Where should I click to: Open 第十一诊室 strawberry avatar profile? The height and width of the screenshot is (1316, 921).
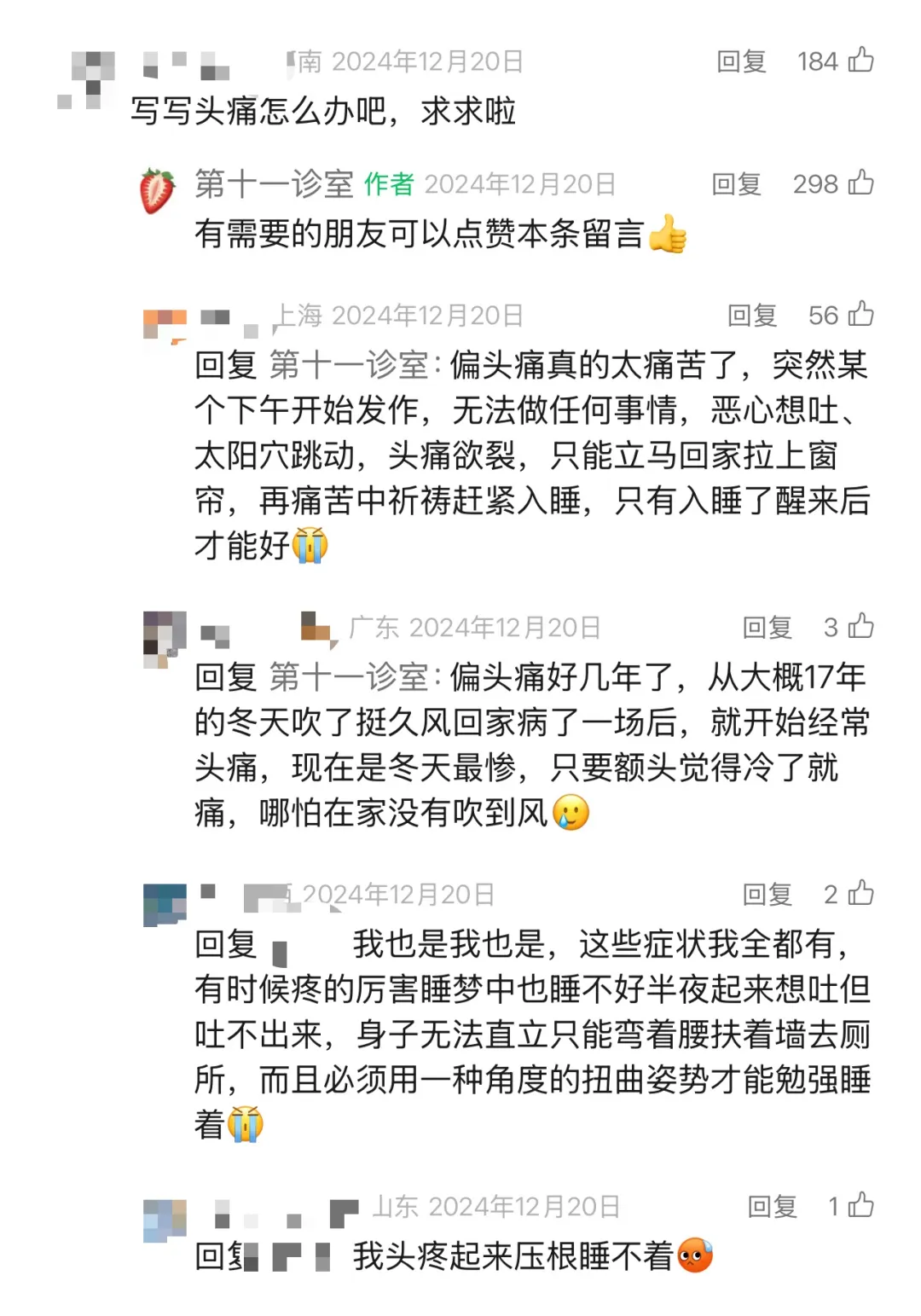pyautogui.click(x=157, y=189)
